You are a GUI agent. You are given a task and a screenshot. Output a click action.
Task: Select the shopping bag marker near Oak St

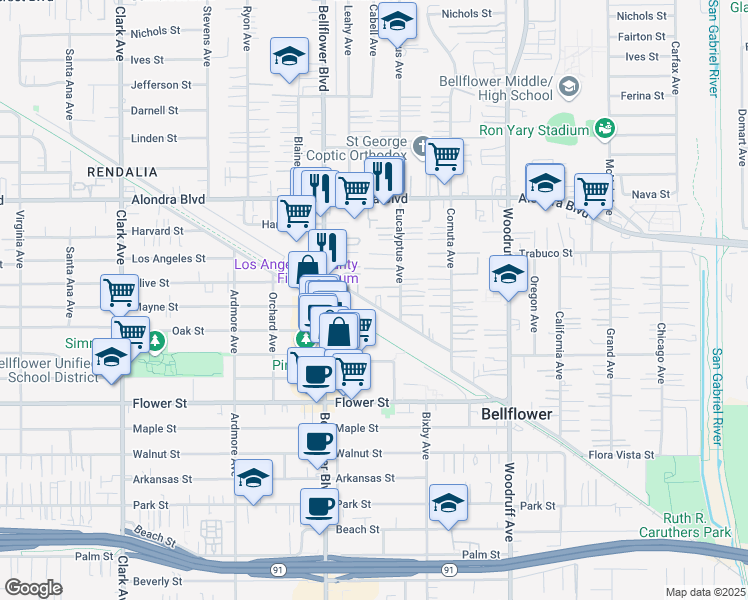pyautogui.click(x=339, y=332)
